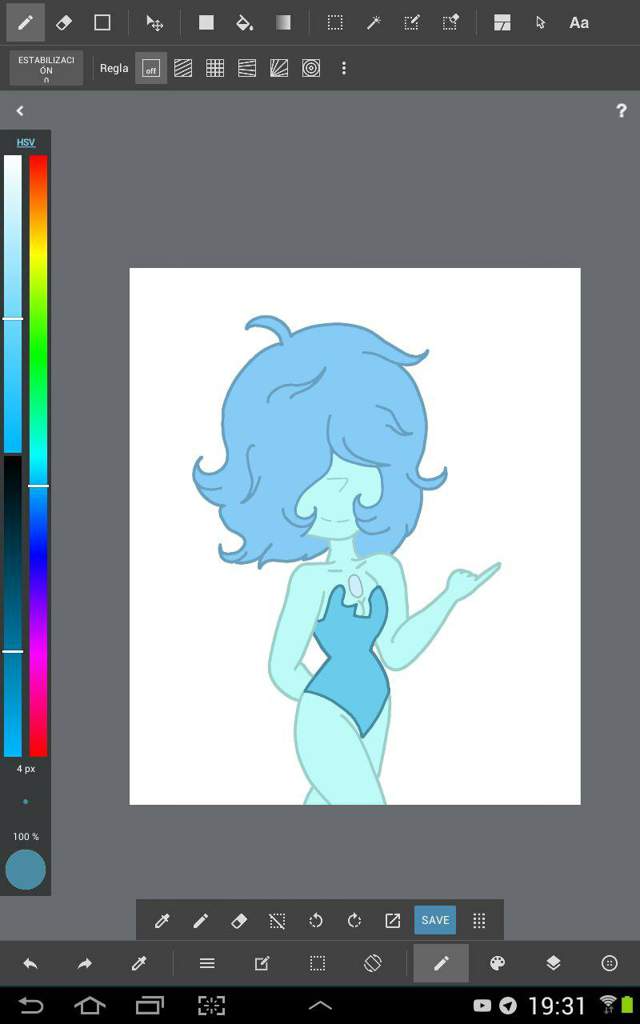Select the gradient tool

(x=283, y=22)
